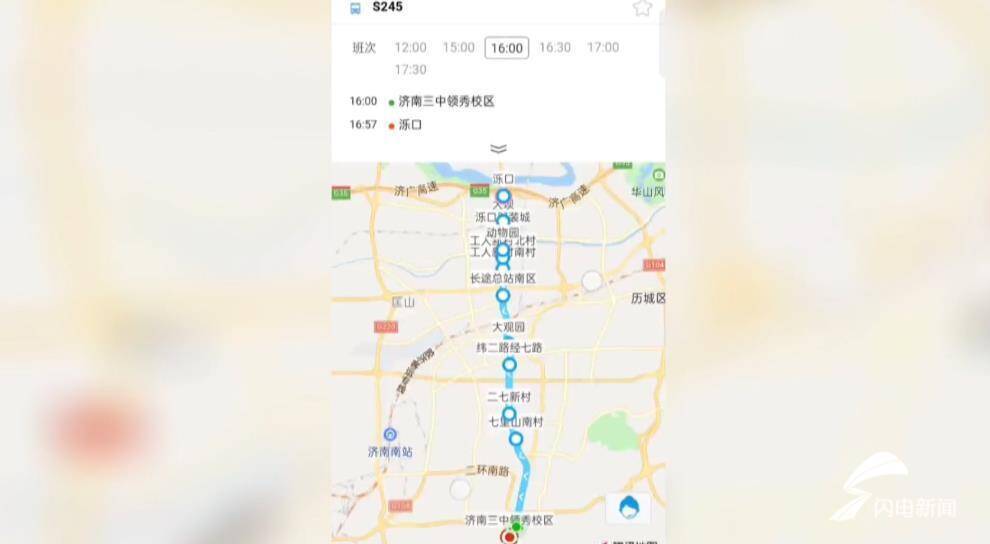Select the 15:00 departure
This screenshot has width=990, height=544.
coord(458,47)
